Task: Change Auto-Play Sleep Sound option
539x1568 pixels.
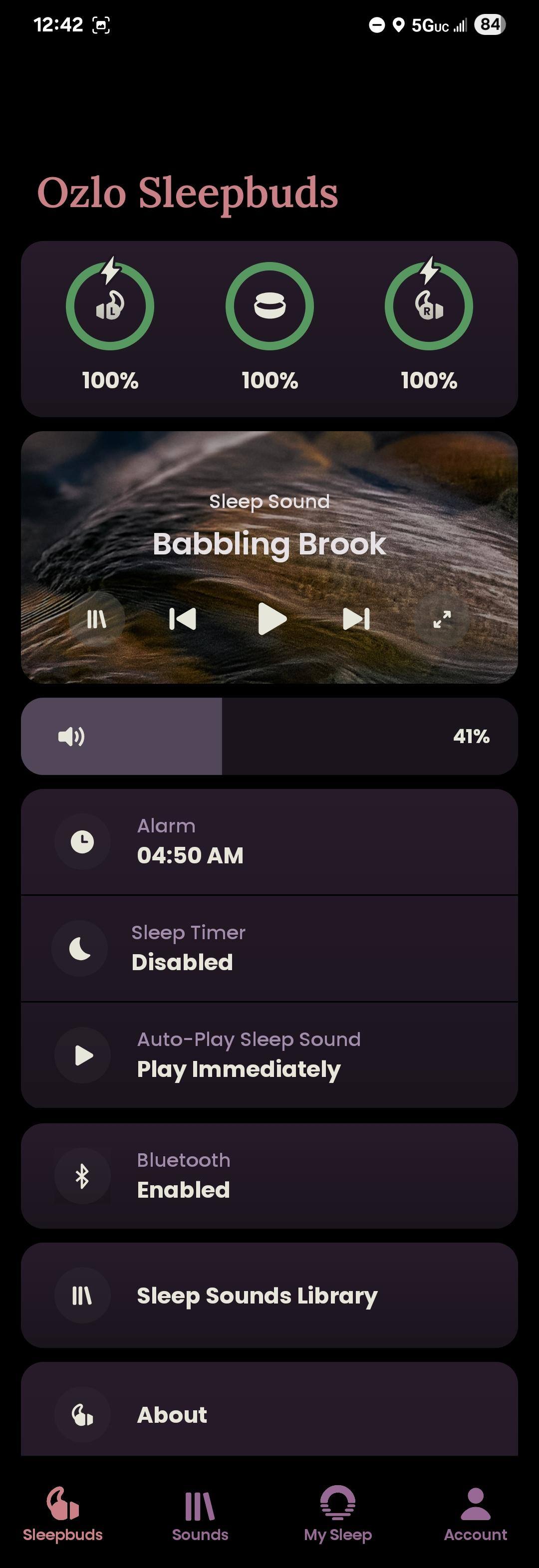Action: [269, 1055]
